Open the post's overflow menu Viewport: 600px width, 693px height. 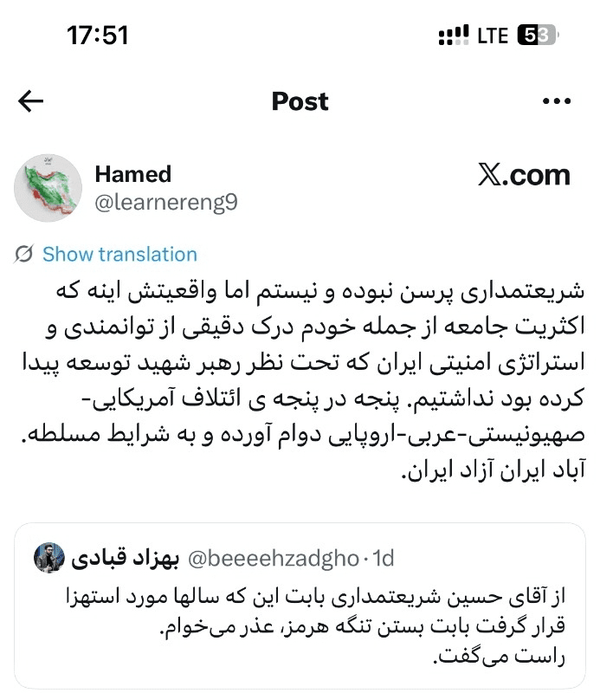(555, 101)
